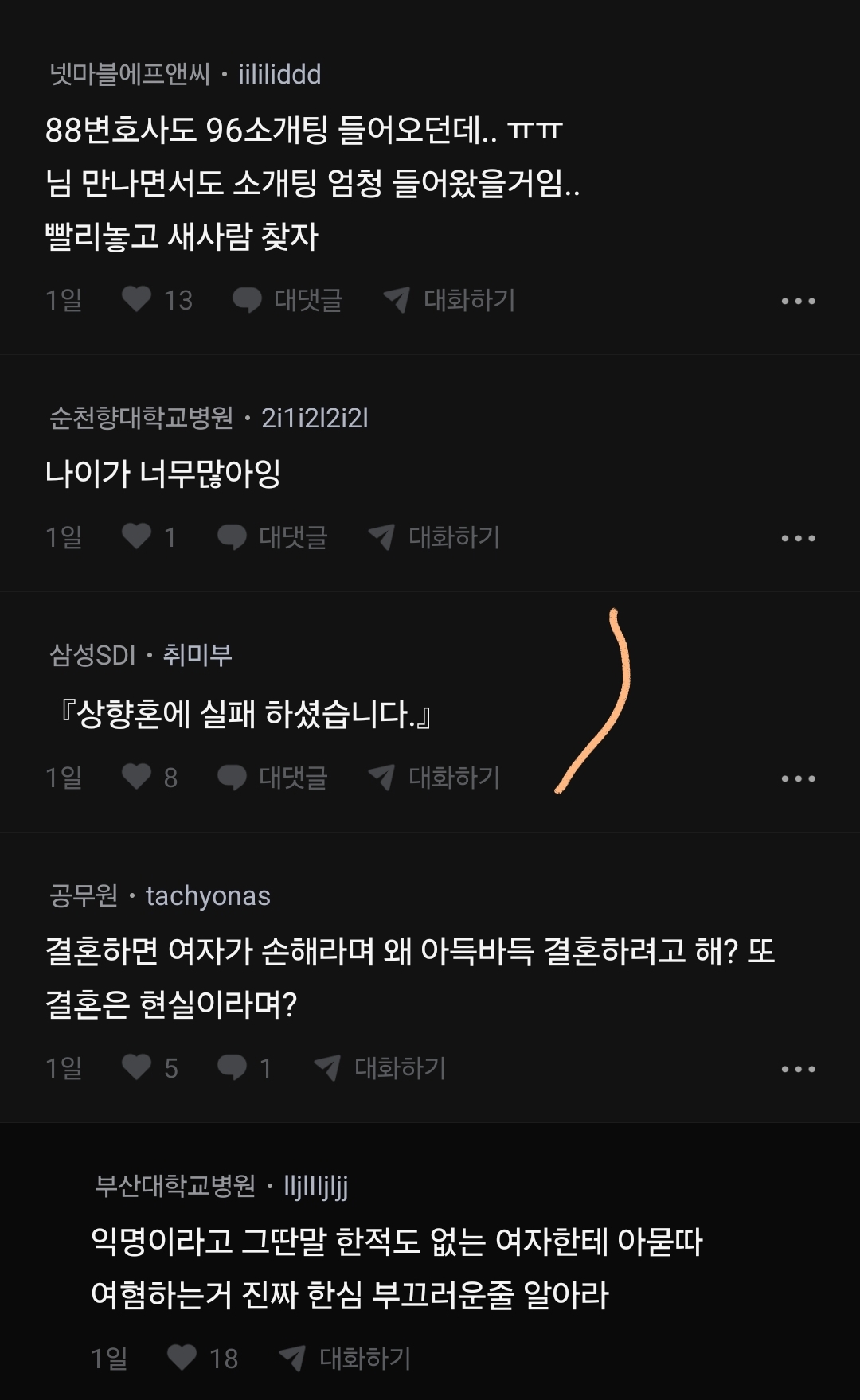Tap 대댓글 under the 취미부 comment
The height and width of the screenshot is (1400, 860).
pyautogui.click(x=272, y=777)
